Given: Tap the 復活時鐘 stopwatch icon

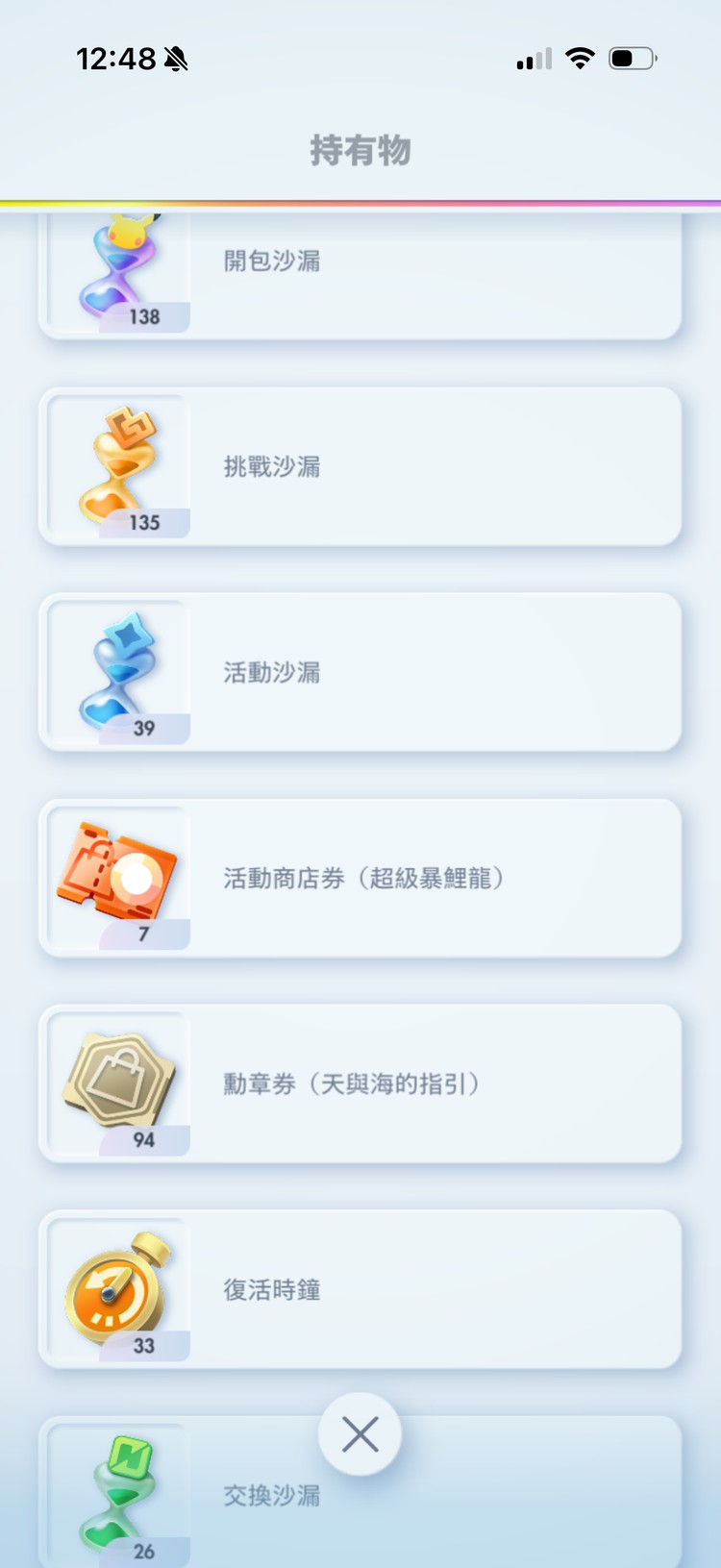Looking at the screenshot, I should tap(117, 1288).
